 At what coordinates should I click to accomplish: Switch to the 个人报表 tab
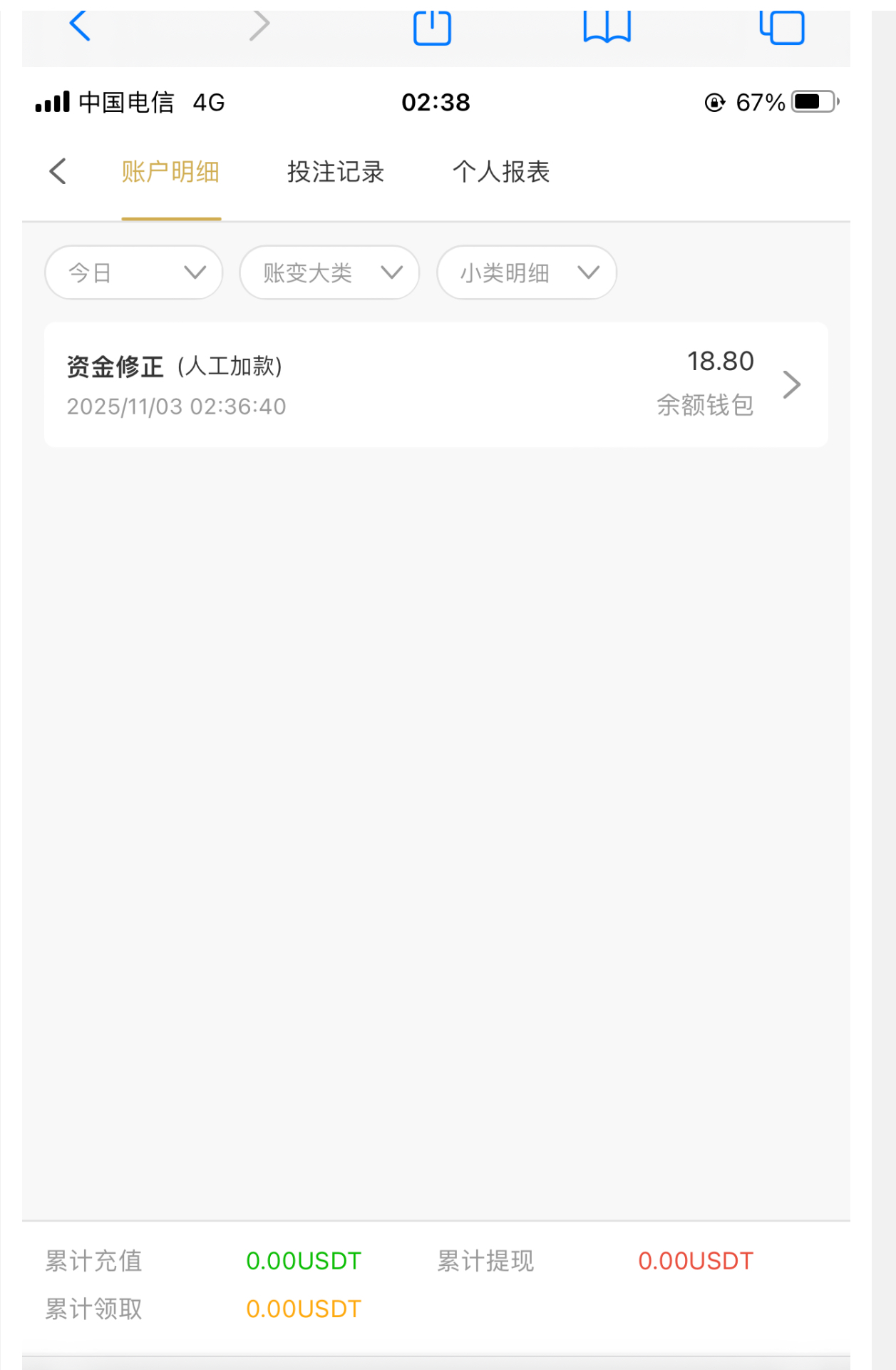click(x=501, y=172)
